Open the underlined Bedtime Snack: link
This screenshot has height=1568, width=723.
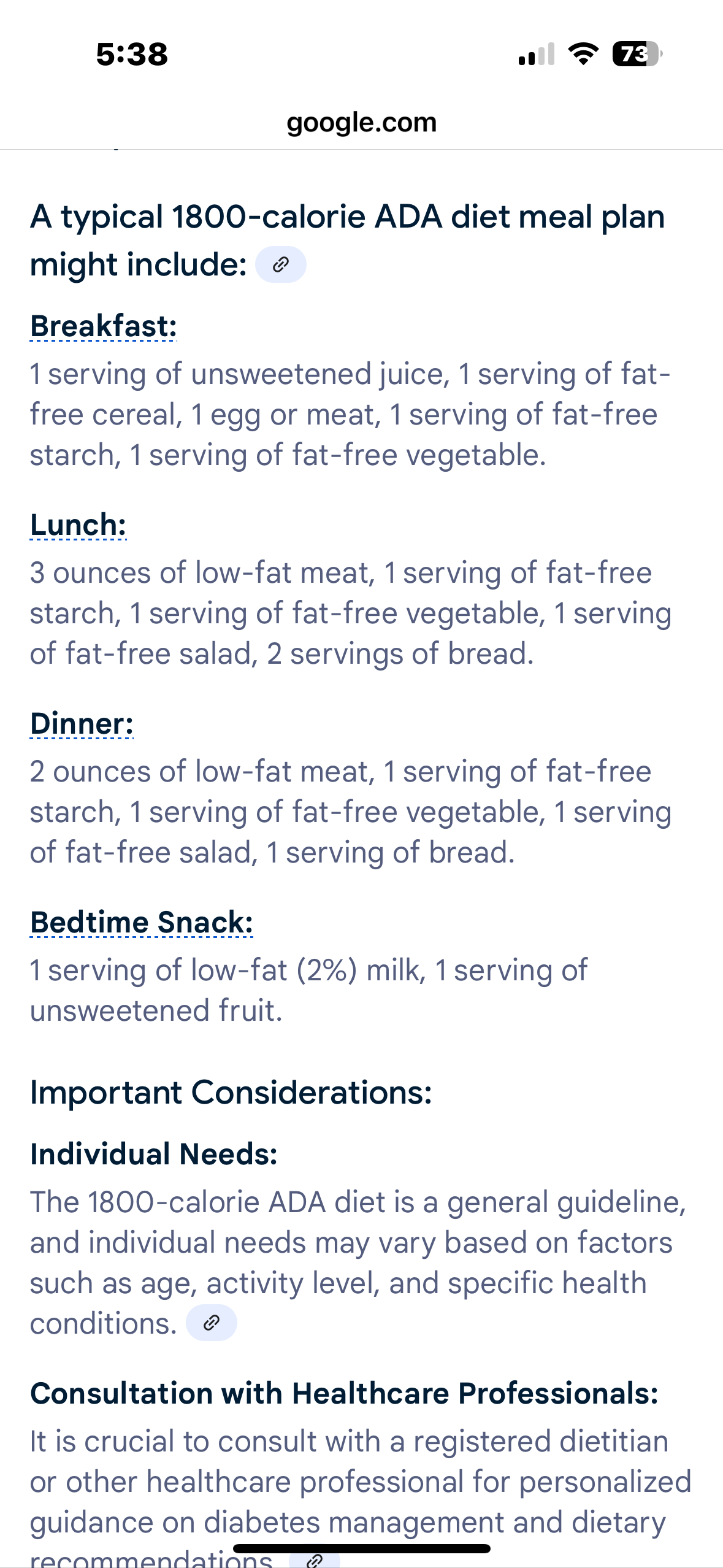point(142,922)
